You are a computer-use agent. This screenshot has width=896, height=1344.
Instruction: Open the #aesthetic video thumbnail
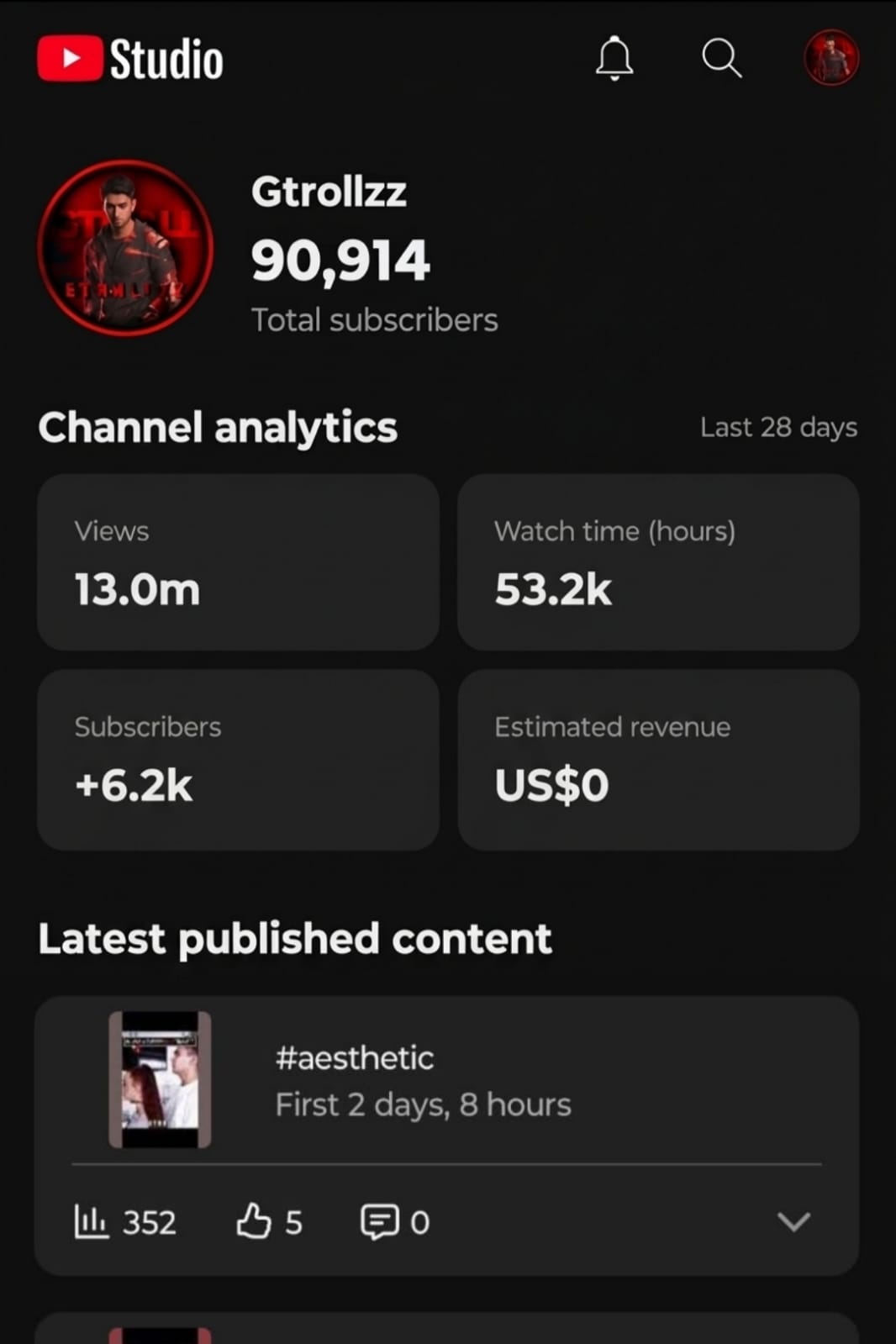(159, 1079)
